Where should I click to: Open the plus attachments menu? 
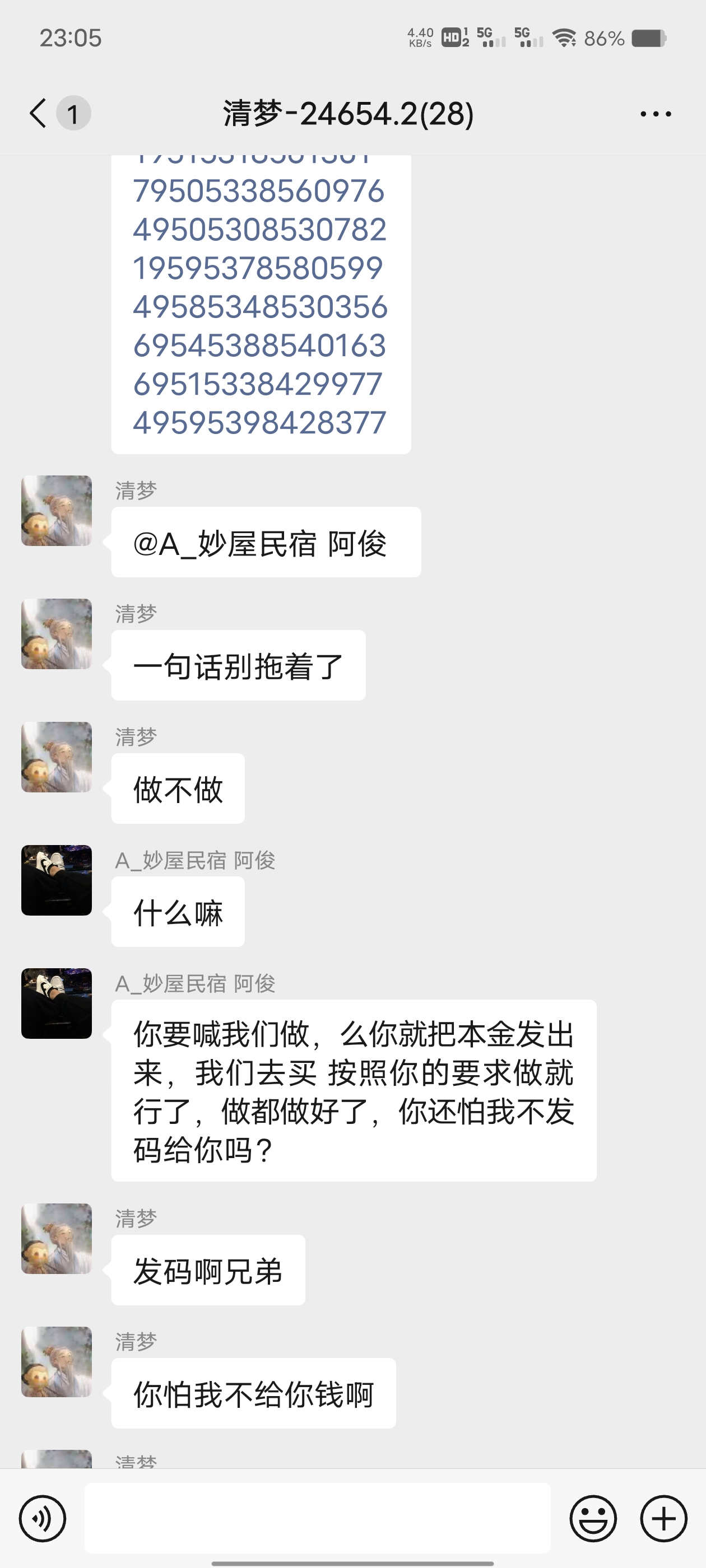[x=663, y=1518]
